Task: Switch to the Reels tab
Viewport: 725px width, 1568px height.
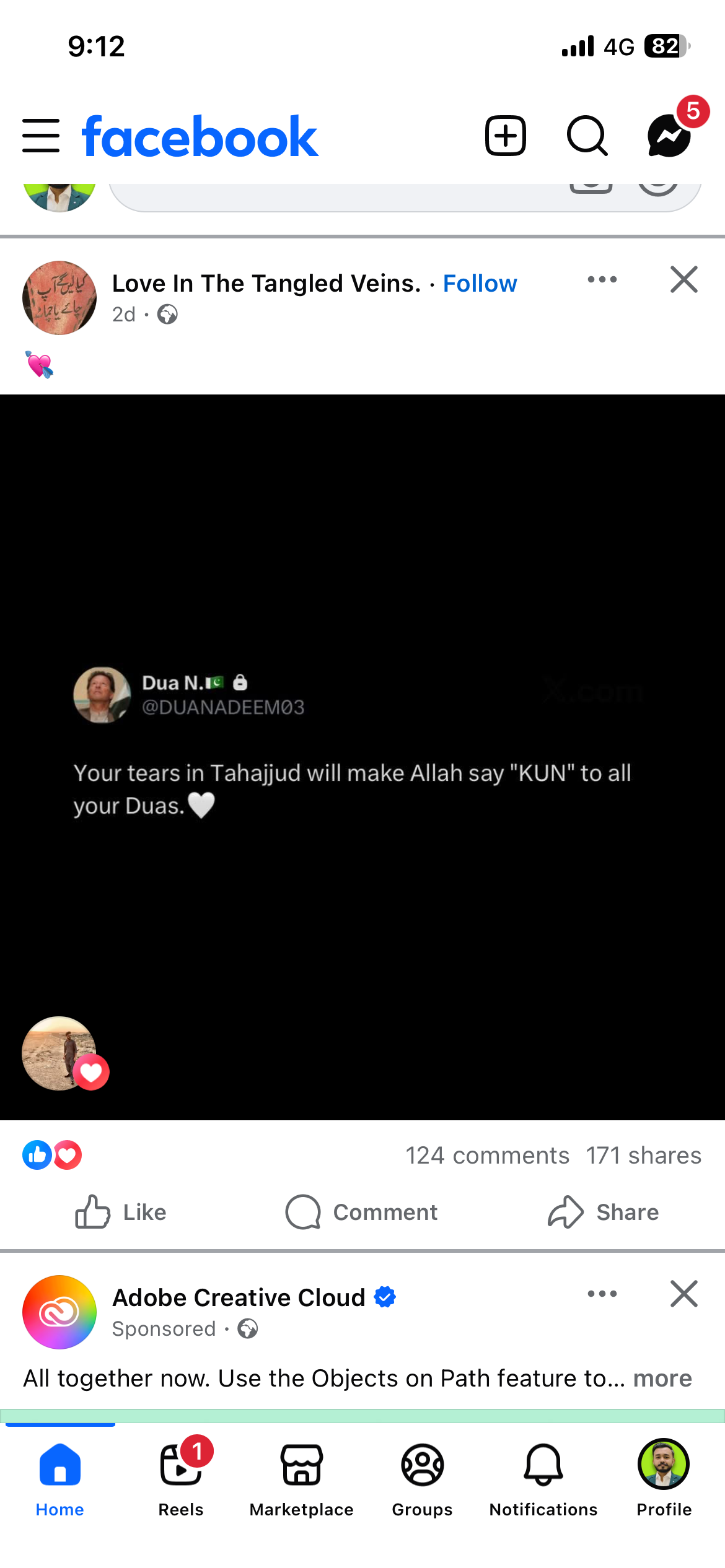Action: coord(181,1476)
